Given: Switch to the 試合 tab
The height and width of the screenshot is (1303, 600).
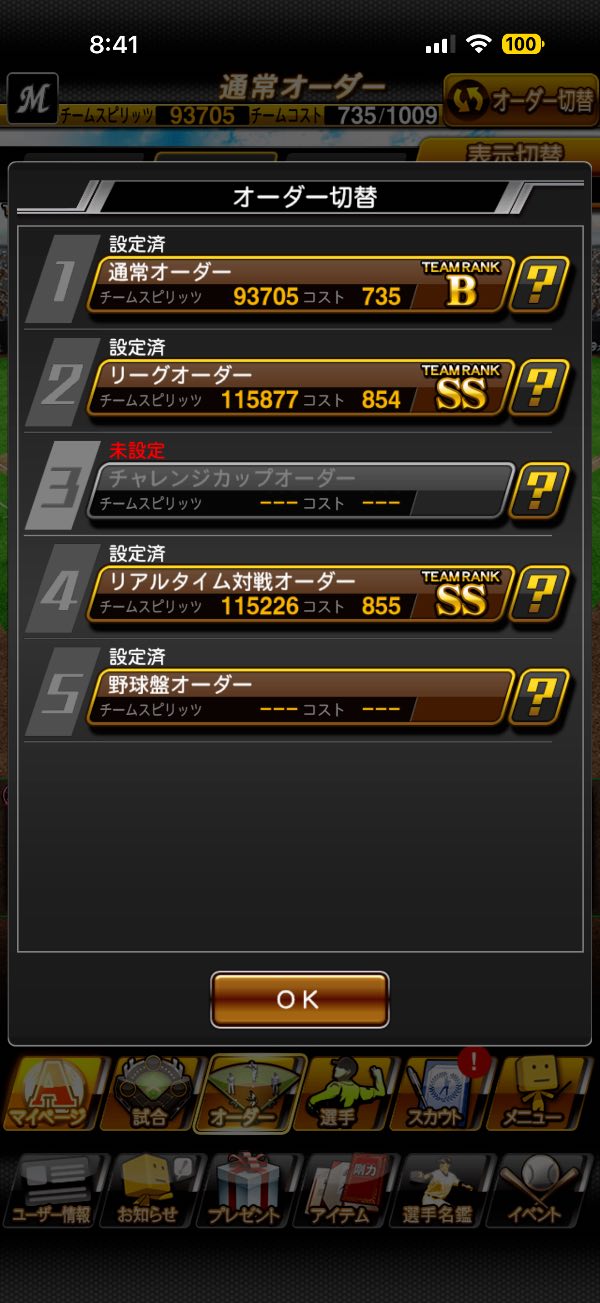Looking at the screenshot, I should pyautogui.click(x=150, y=1095).
